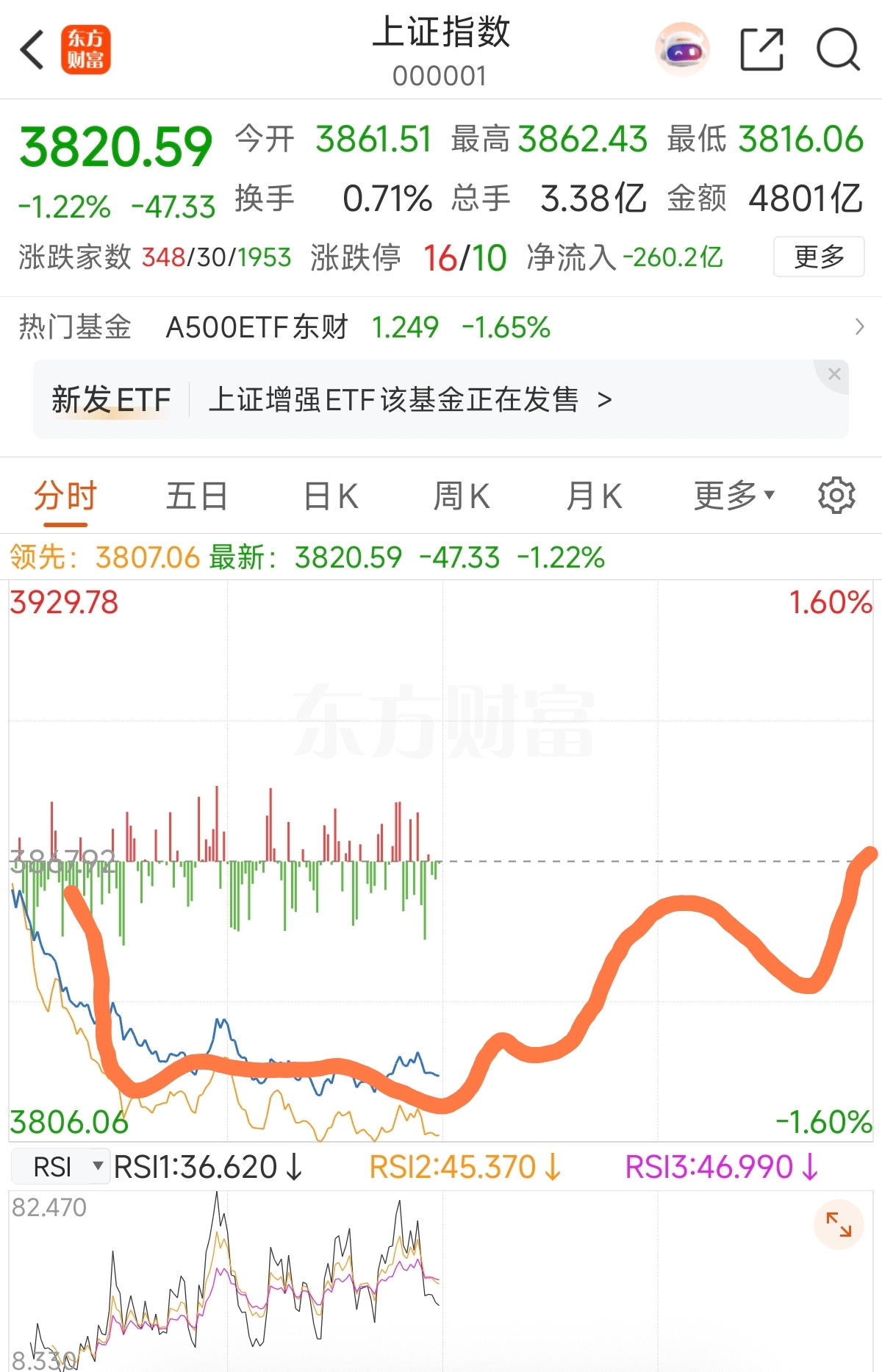The image size is (882, 1372).
Task: Toggle the 周K chart display
Action: tap(461, 496)
